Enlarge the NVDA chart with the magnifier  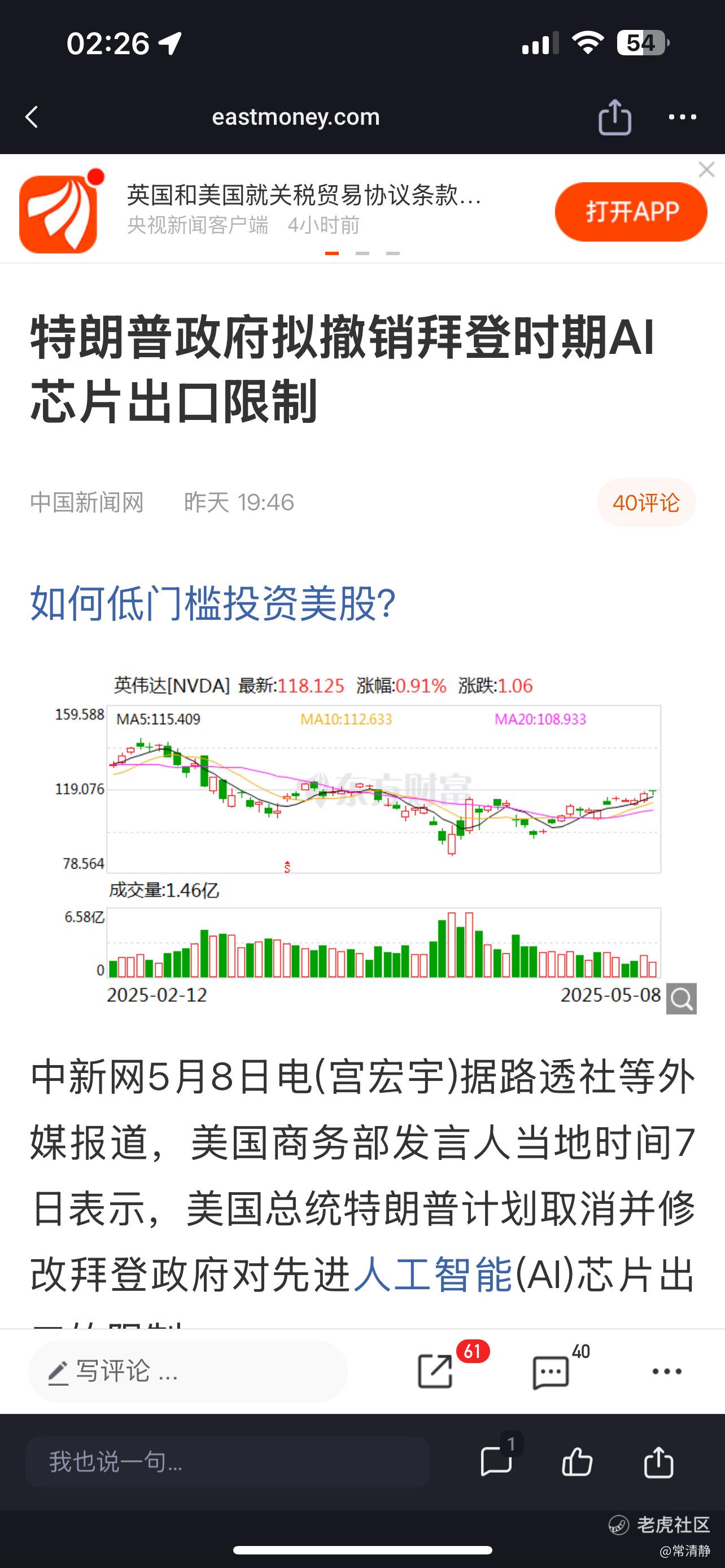click(681, 999)
